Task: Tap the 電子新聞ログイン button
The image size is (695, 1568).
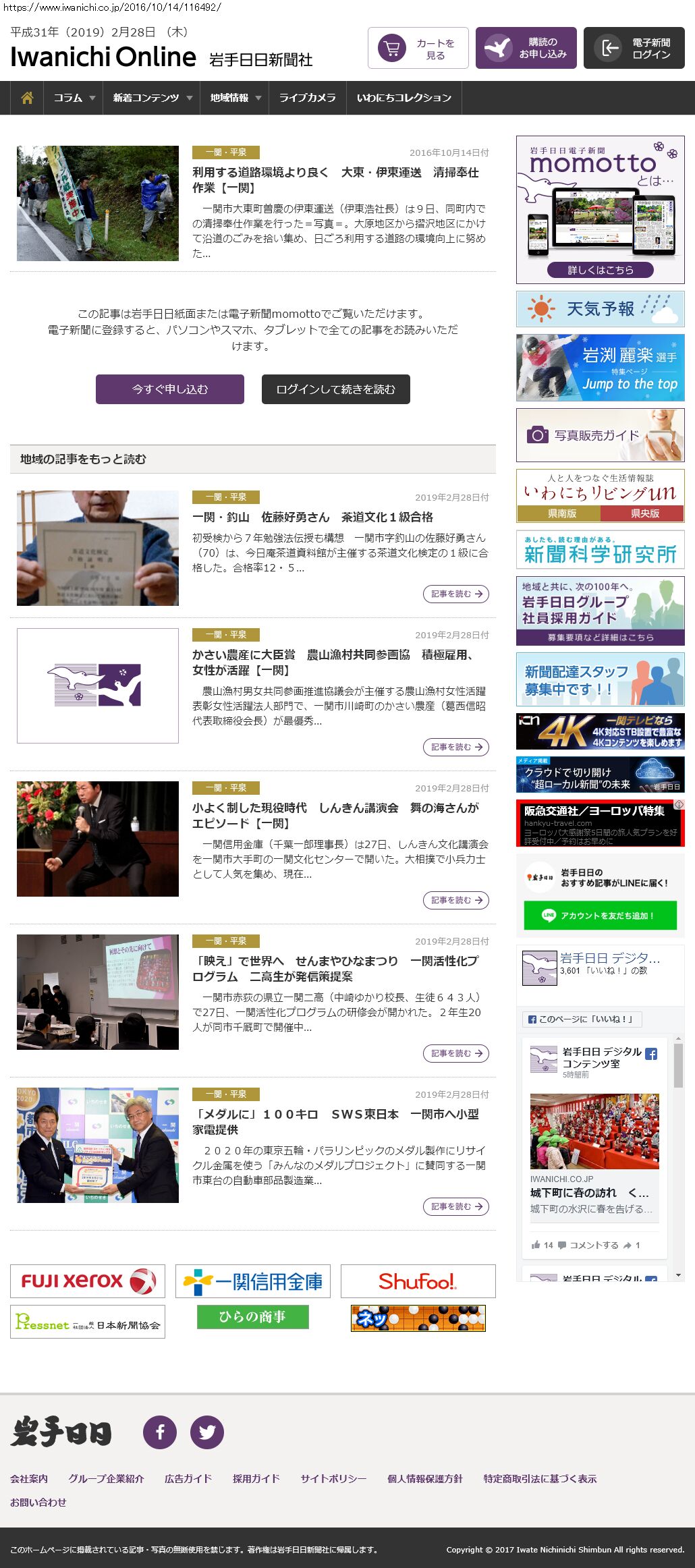Action: click(x=634, y=48)
